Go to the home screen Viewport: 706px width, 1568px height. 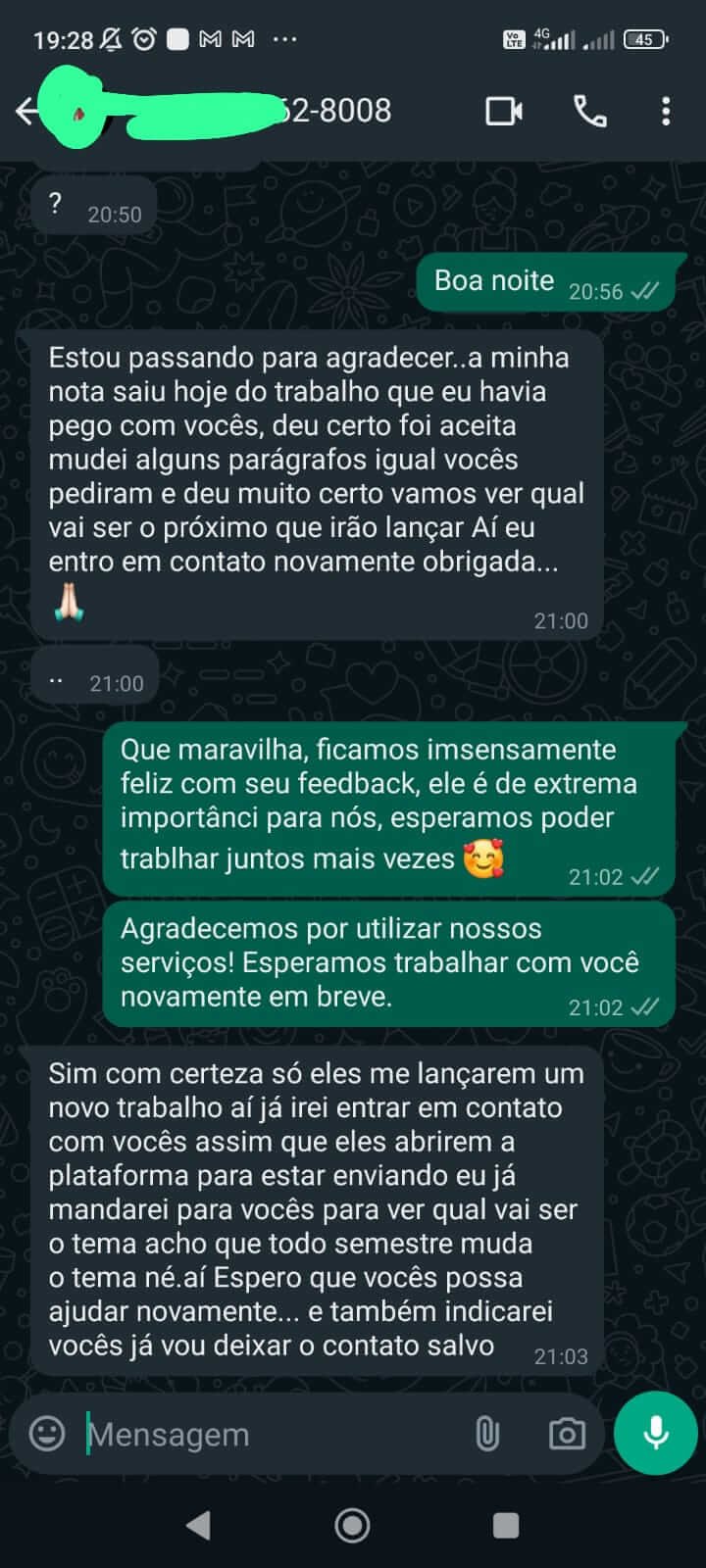click(x=352, y=1525)
